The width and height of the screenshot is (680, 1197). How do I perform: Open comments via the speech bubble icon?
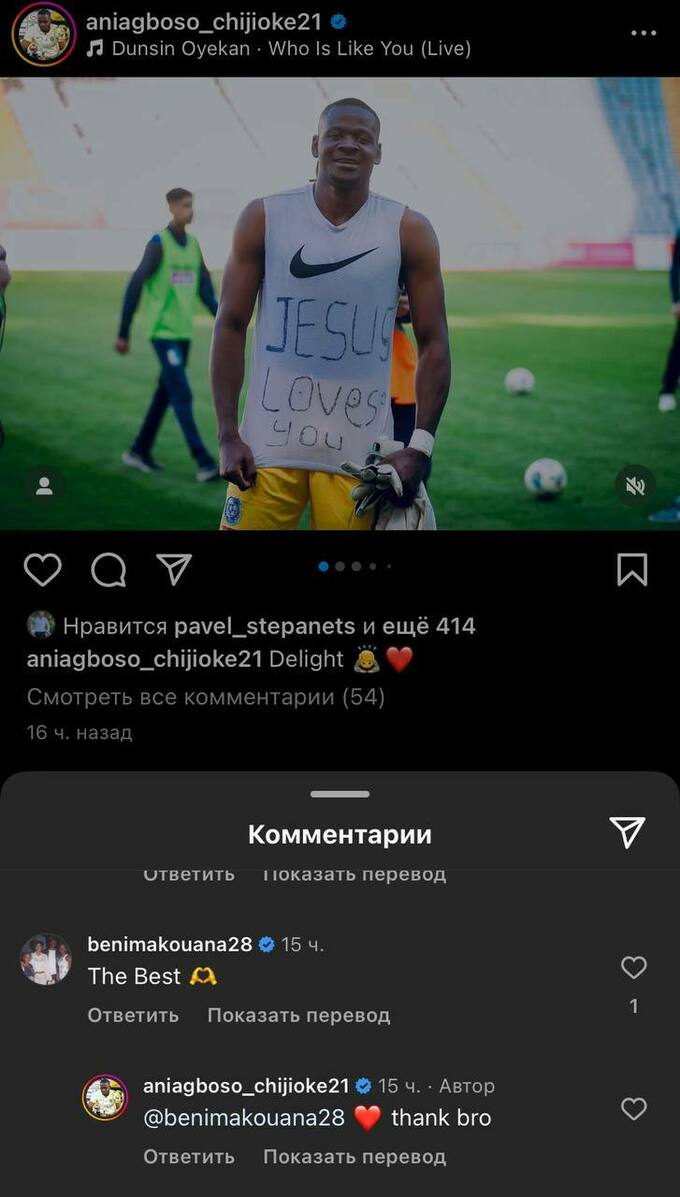tap(108, 570)
